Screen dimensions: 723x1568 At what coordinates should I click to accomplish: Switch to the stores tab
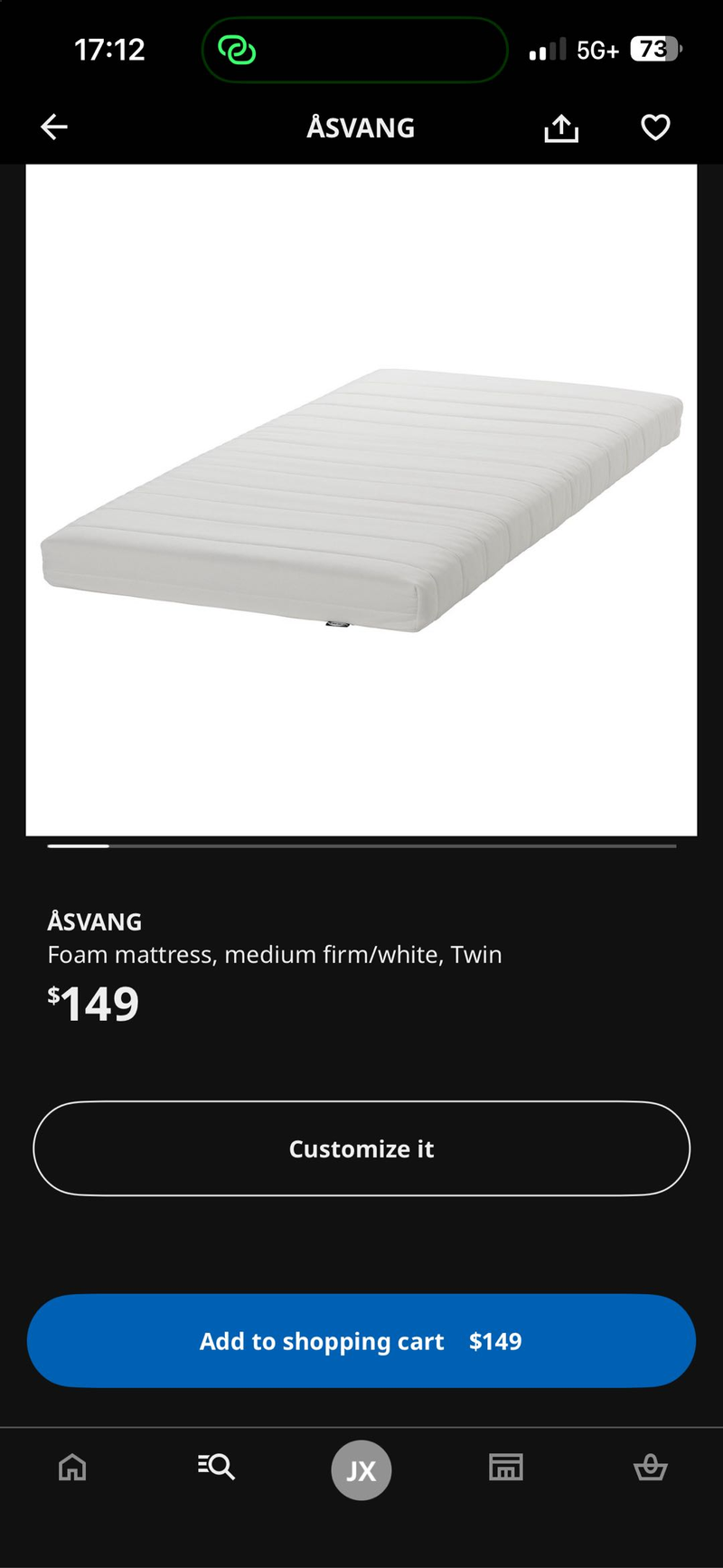coord(506,1467)
